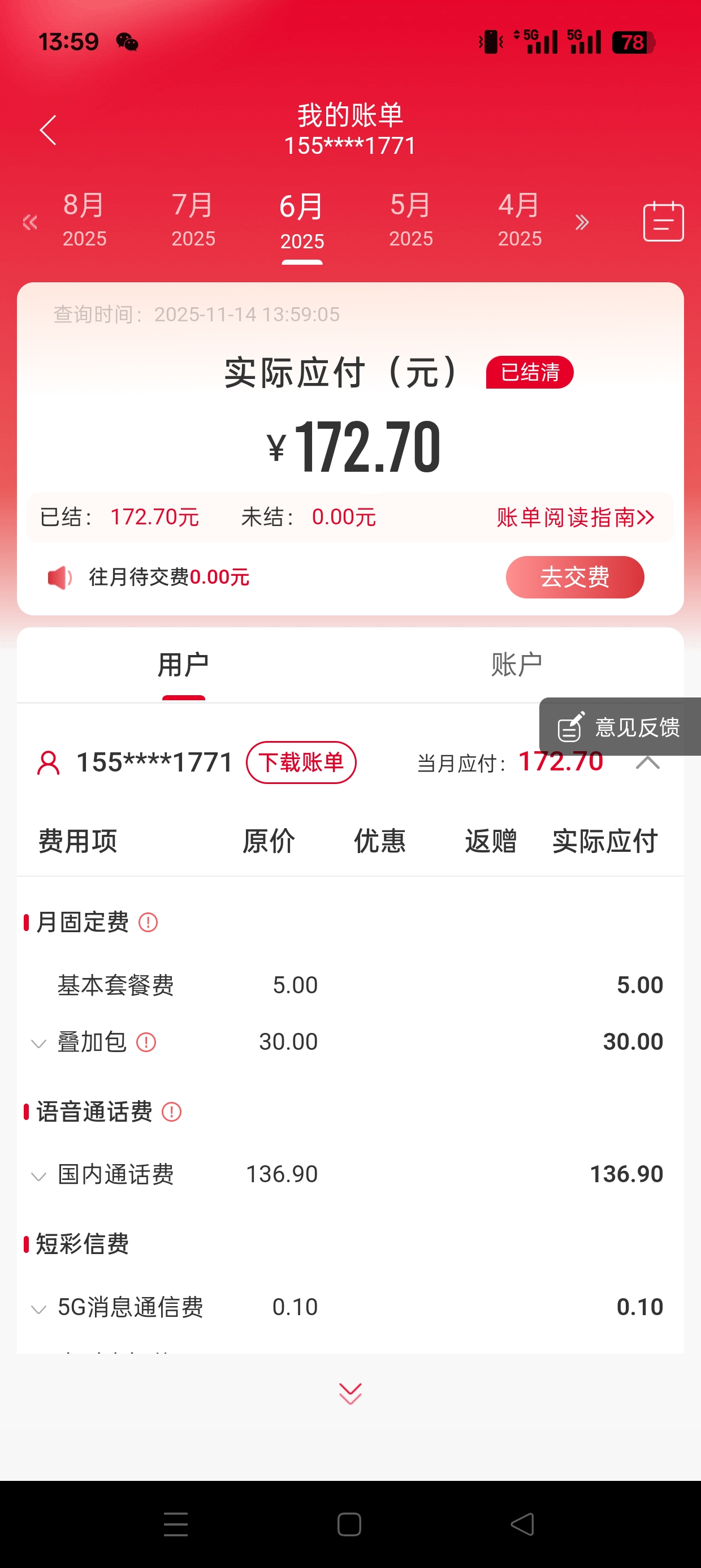
Task: Select the 7月 2025 bill
Action: pyautogui.click(x=193, y=219)
